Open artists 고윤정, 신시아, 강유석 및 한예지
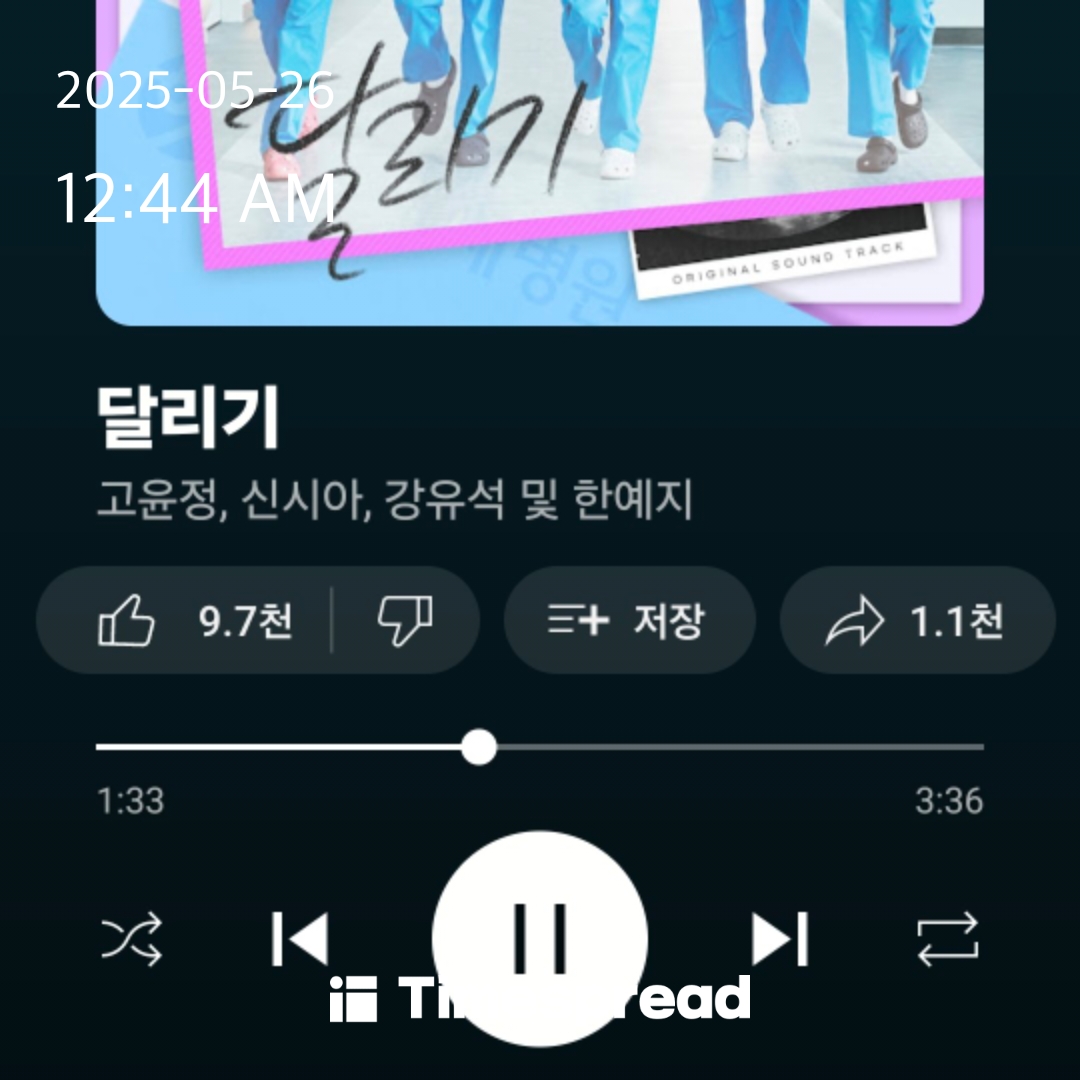The height and width of the screenshot is (1080, 1080). tap(395, 501)
